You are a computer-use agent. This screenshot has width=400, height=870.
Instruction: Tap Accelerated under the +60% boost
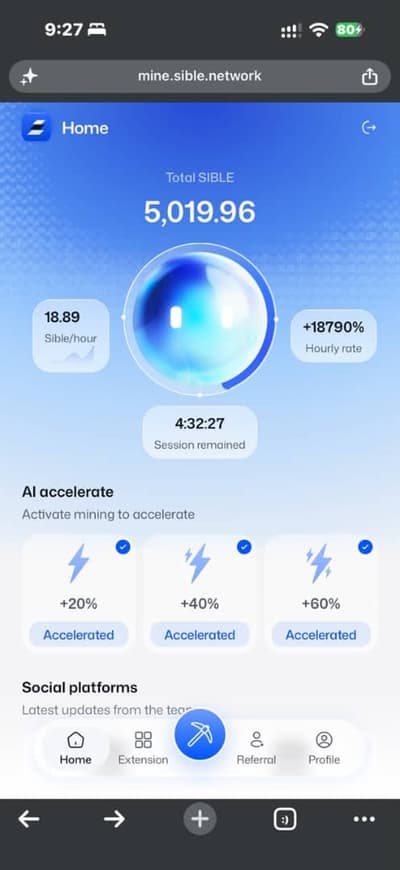tap(321, 635)
